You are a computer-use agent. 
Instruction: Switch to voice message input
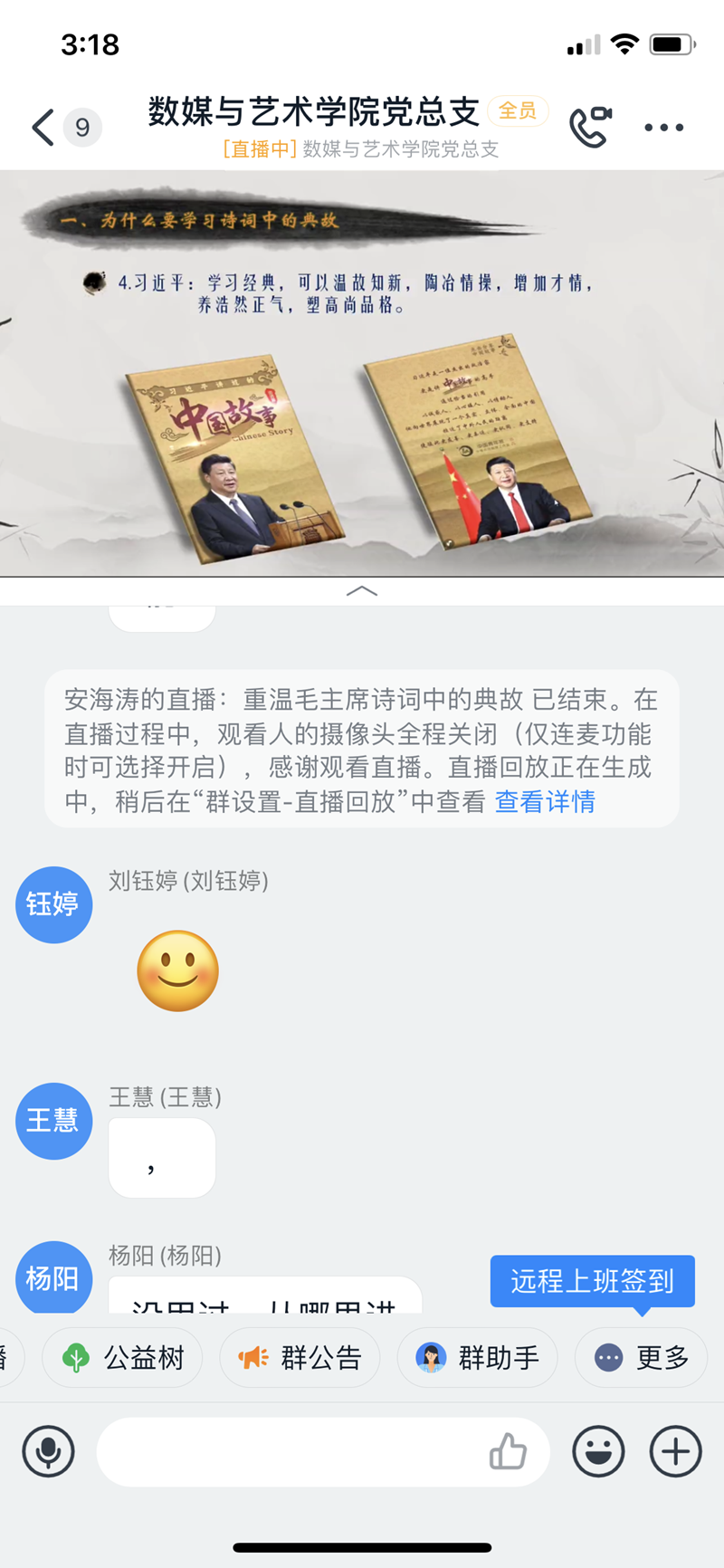[48, 1452]
